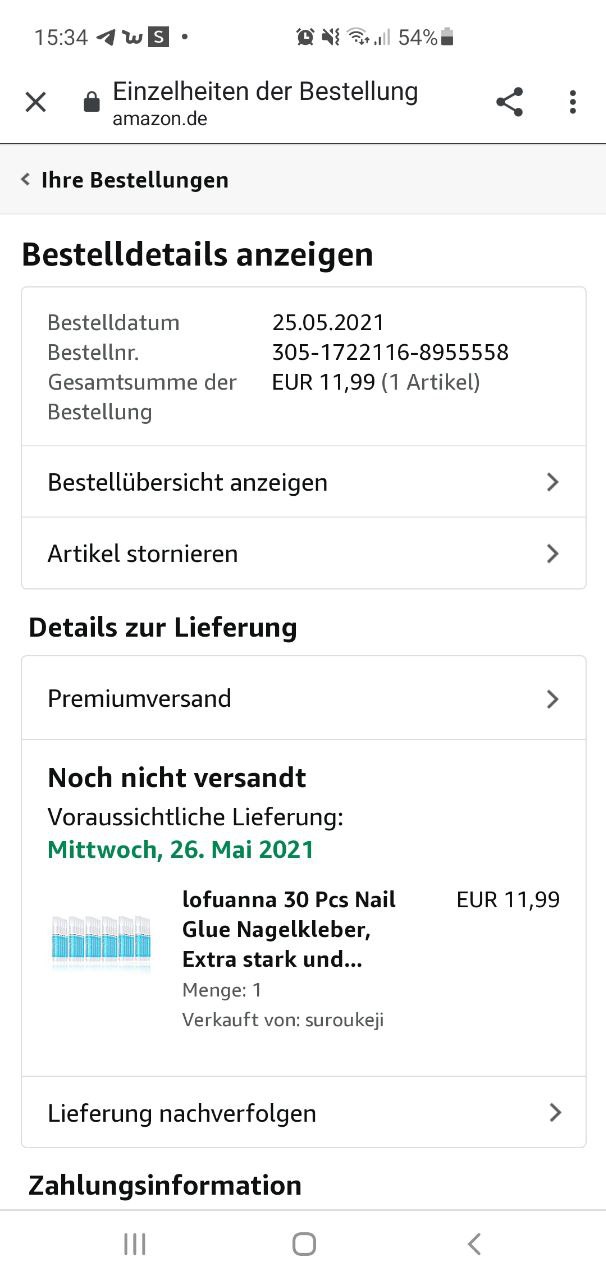
Task: Share this order details page
Action: click(x=509, y=102)
